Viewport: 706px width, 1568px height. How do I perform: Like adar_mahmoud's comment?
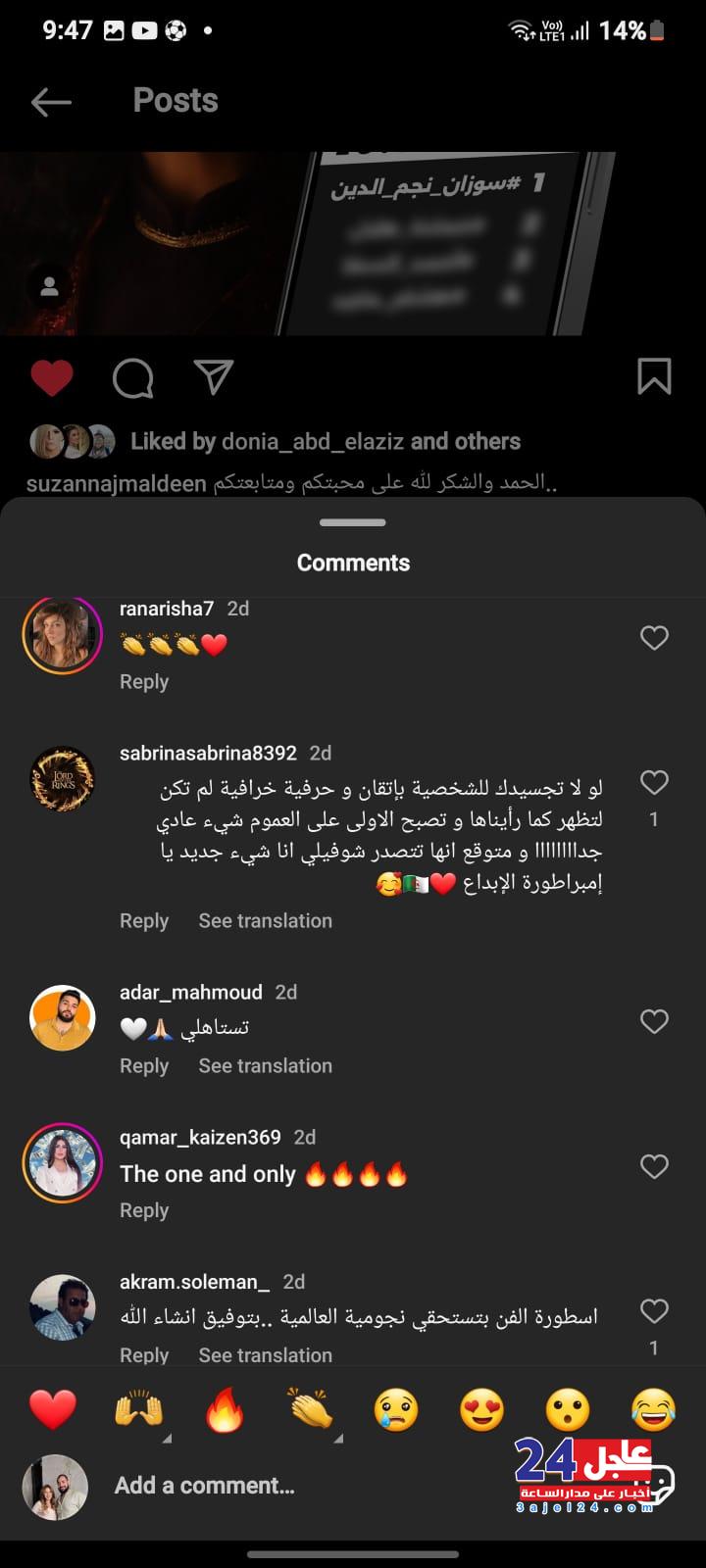pos(654,1021)
